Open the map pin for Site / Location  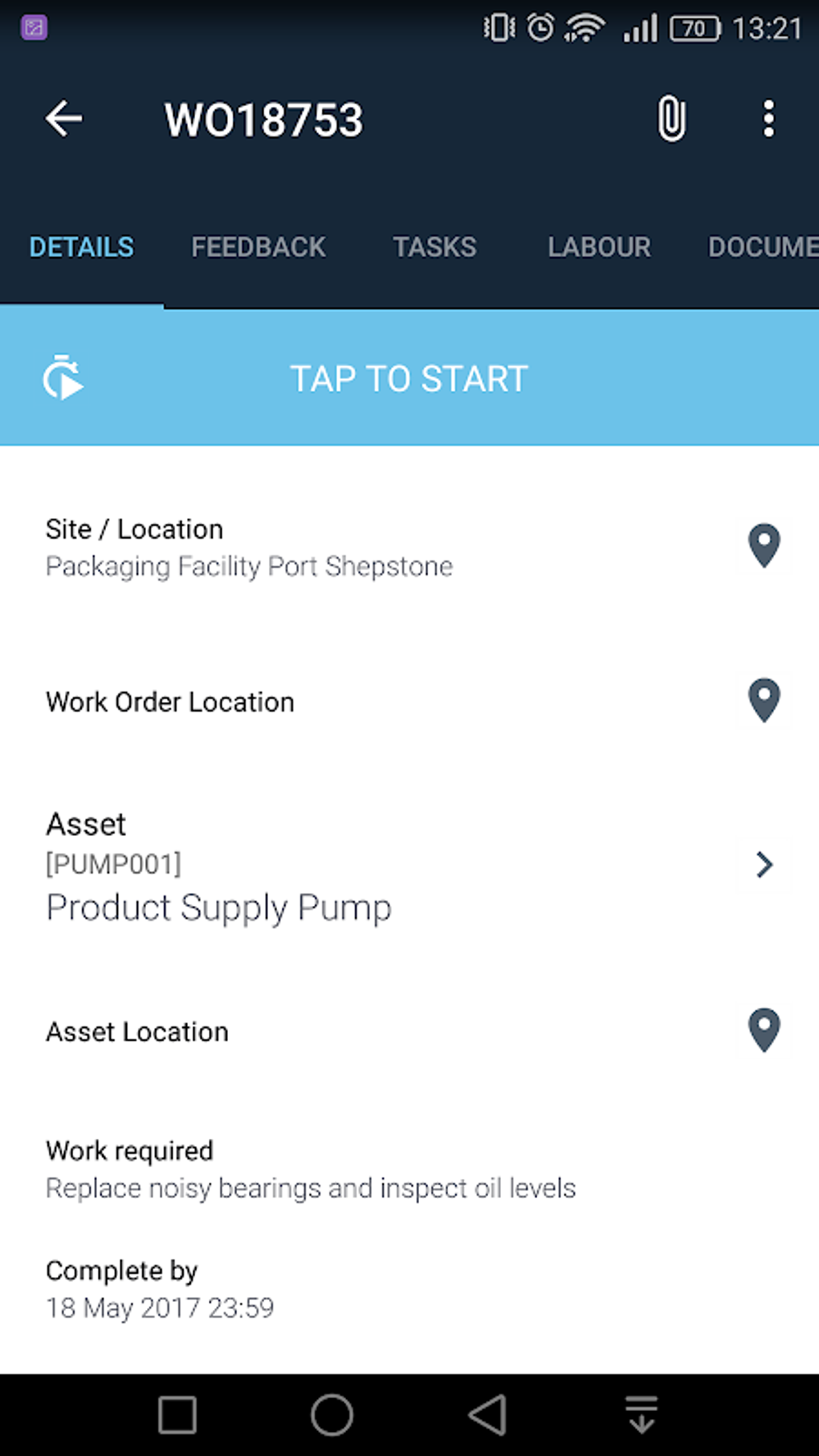[x=764, y=546]
